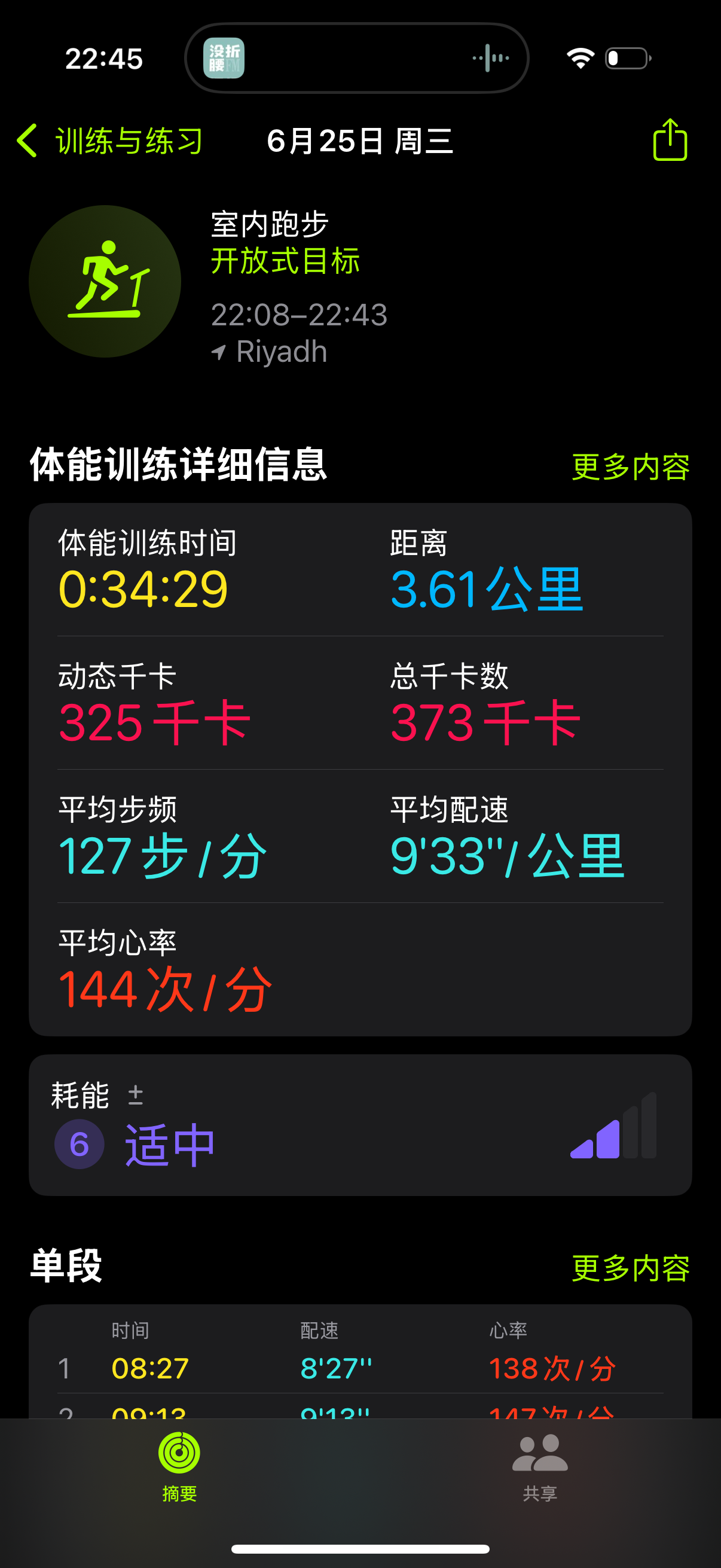The image size is (721, 1568).
Task: Go back to 训练与练习
Action: pyautogui.click(x=110, y=141)
